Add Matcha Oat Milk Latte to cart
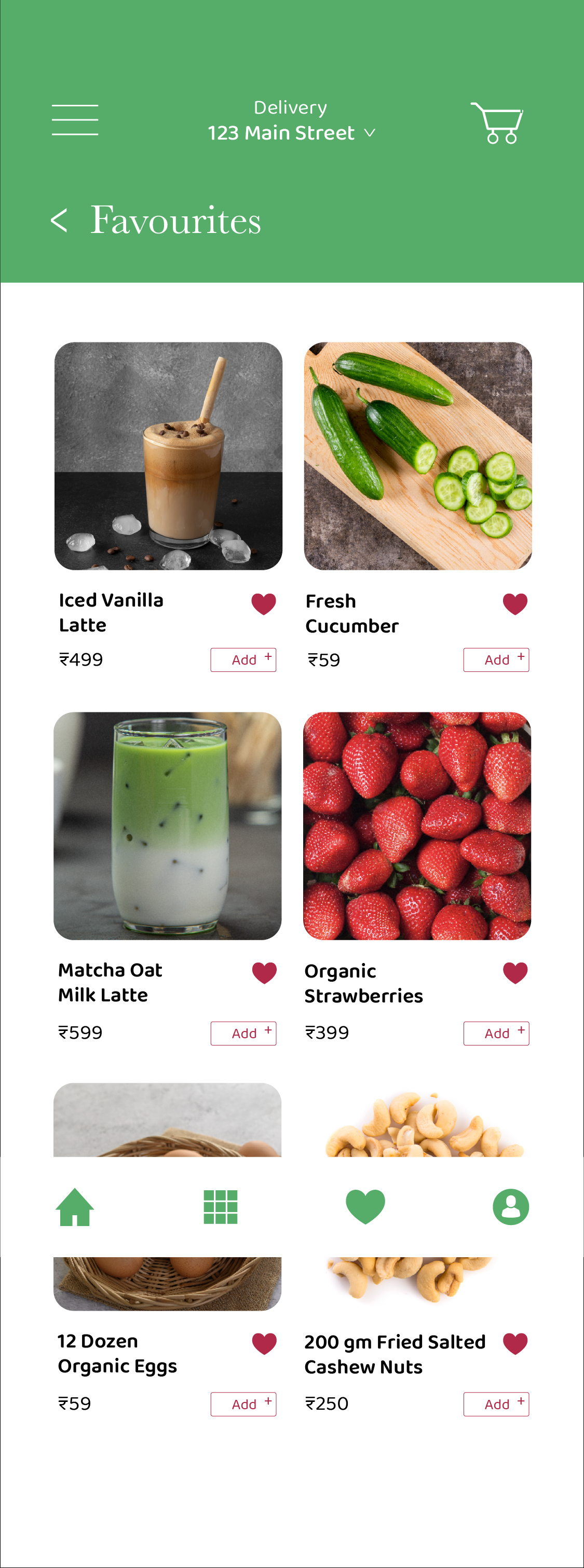 click(243, 1033)
